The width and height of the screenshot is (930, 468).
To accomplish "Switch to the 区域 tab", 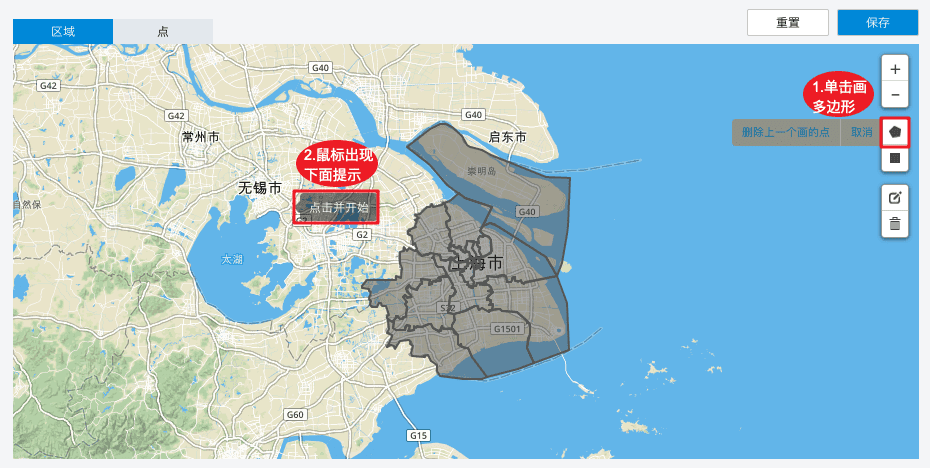I will click(x=63, y=31).
